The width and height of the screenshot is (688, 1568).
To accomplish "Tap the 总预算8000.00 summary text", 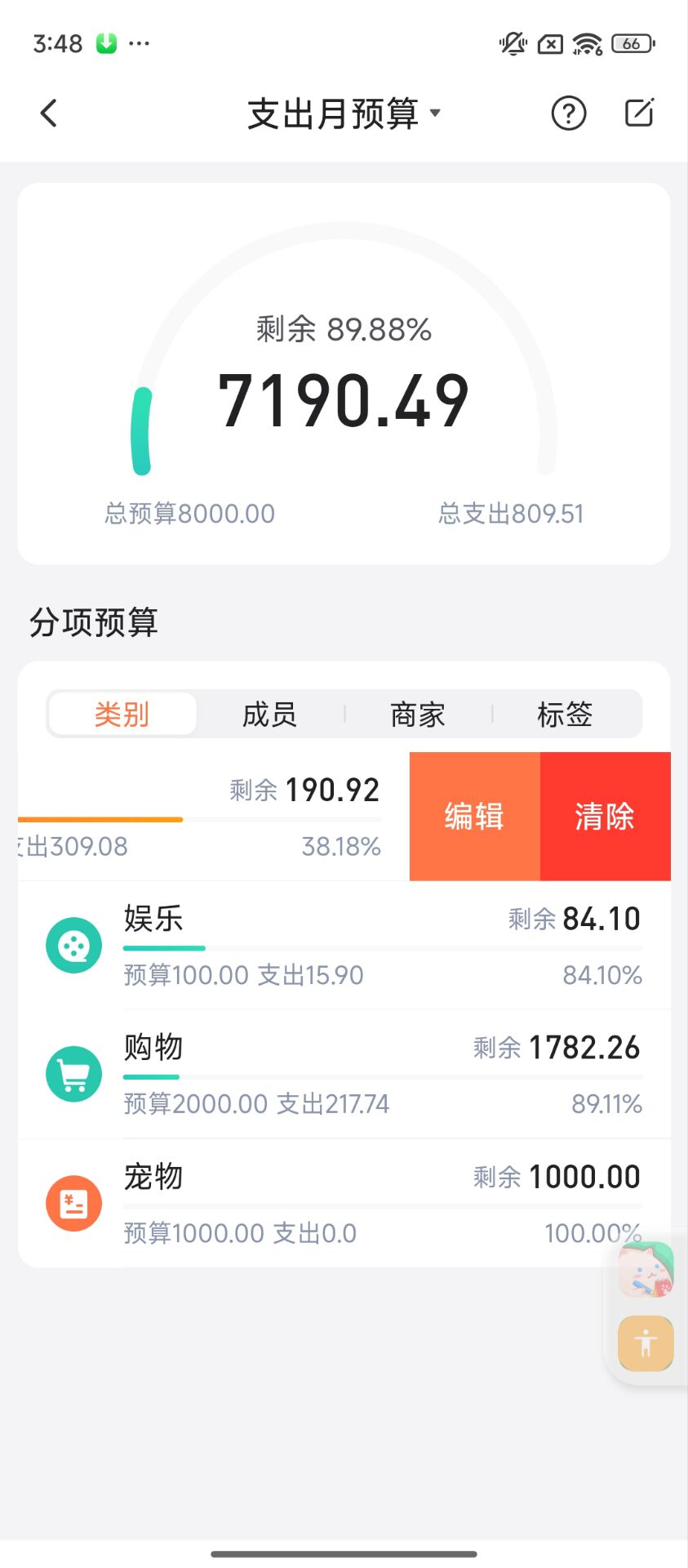I will (x=189, y=513).
